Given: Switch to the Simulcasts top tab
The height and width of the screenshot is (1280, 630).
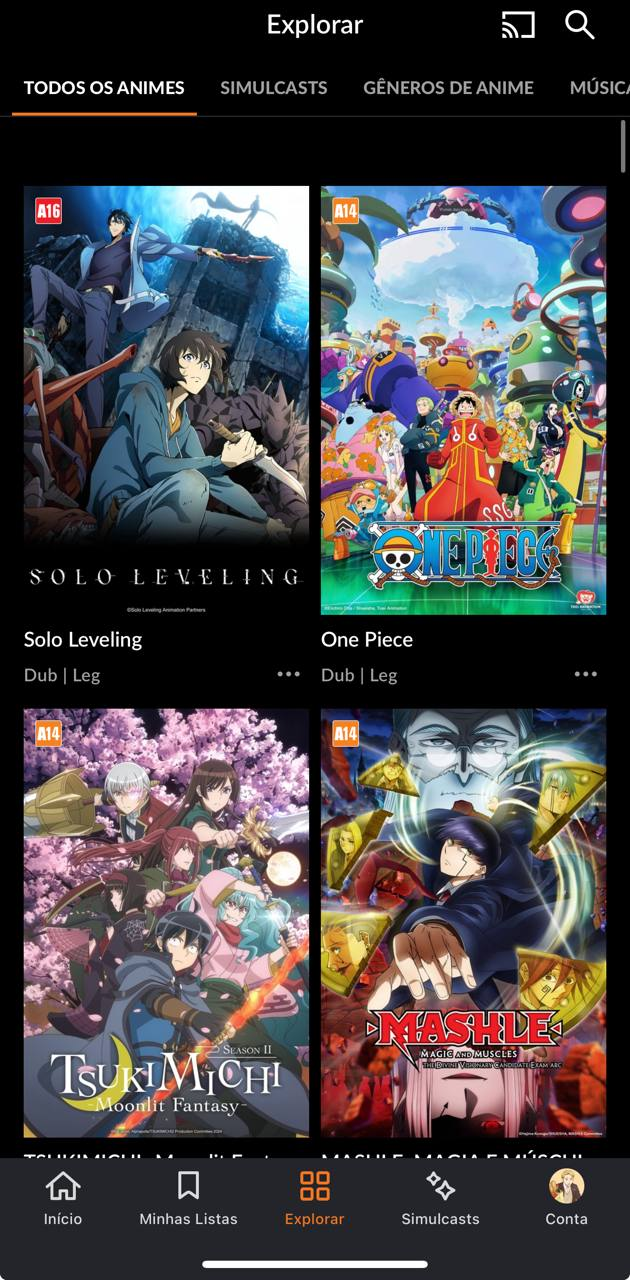Looking at the screenshot, I should 273,88.
